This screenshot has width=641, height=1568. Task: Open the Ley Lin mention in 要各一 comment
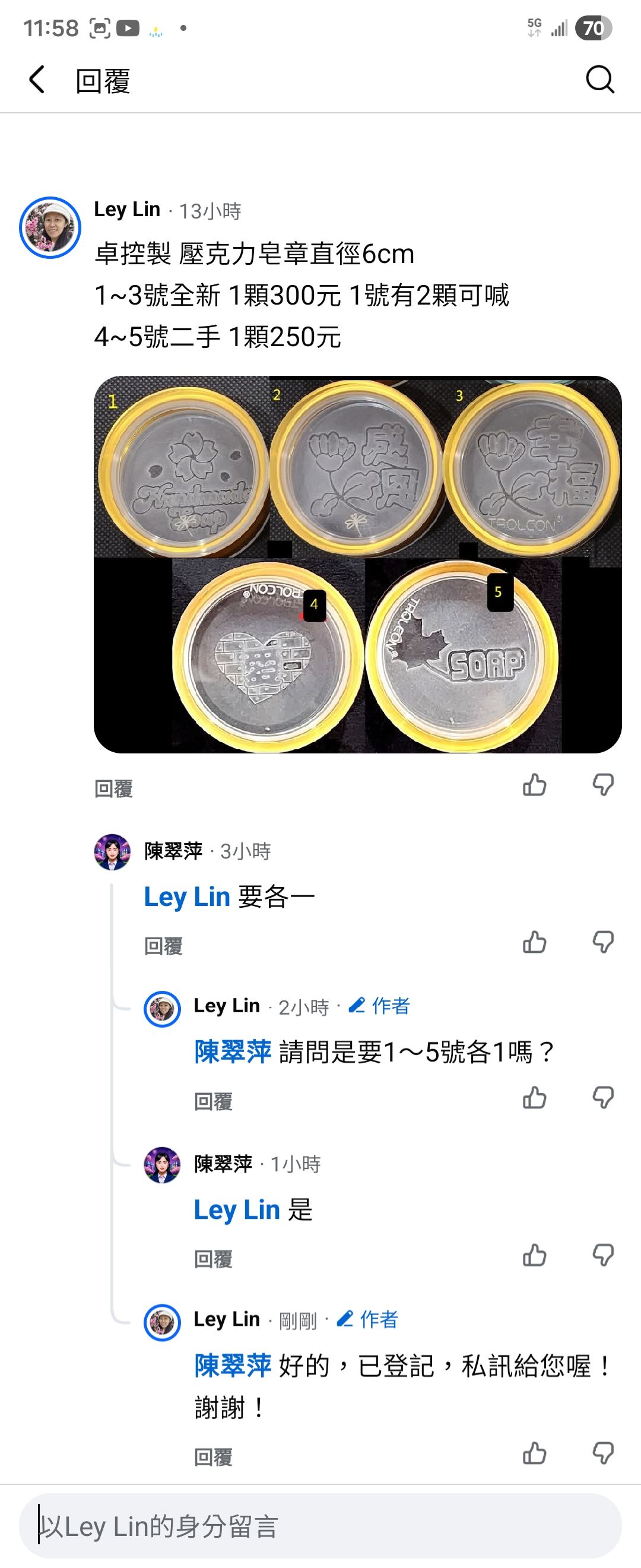(187, 897)
